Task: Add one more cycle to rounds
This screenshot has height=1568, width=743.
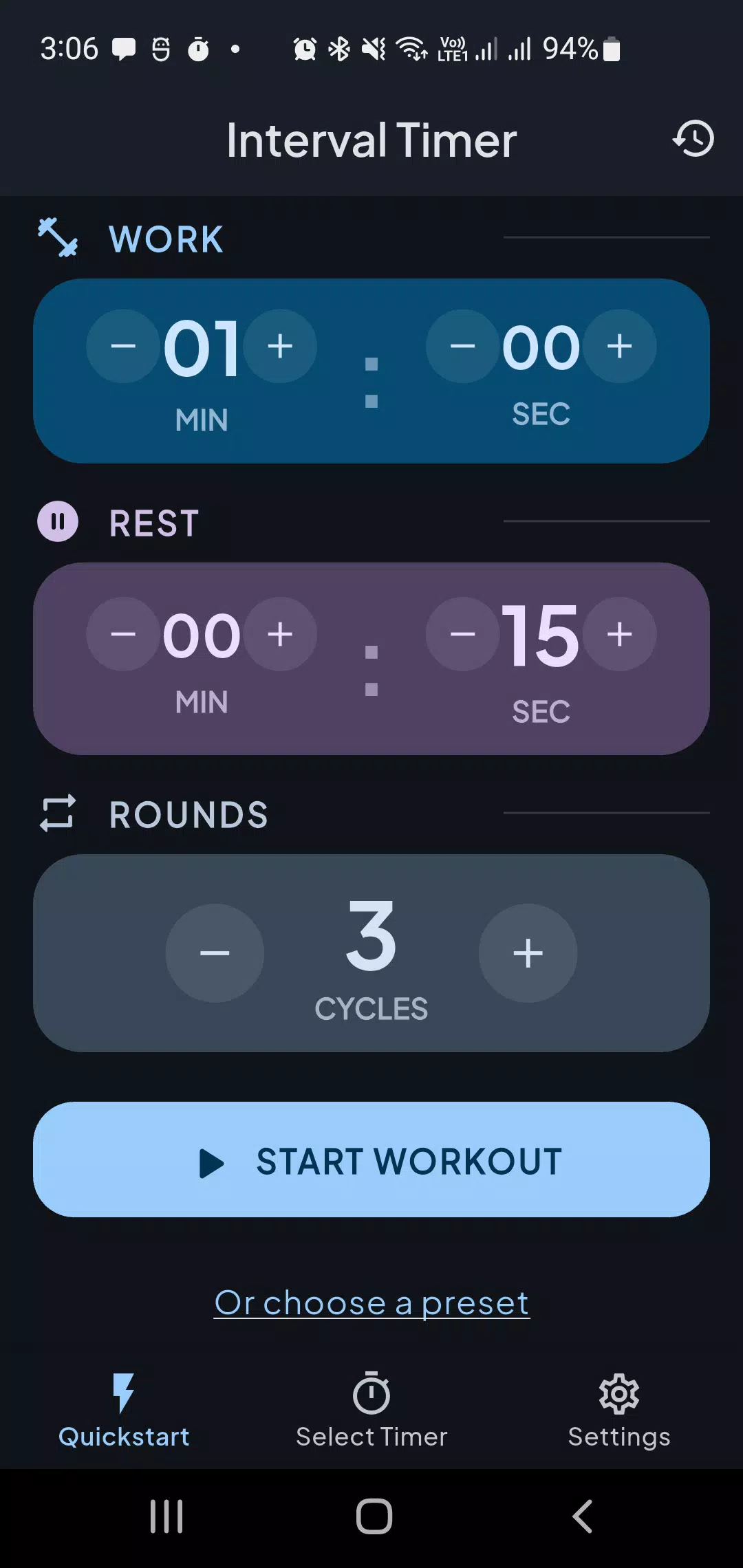Action: coord(528,953)
